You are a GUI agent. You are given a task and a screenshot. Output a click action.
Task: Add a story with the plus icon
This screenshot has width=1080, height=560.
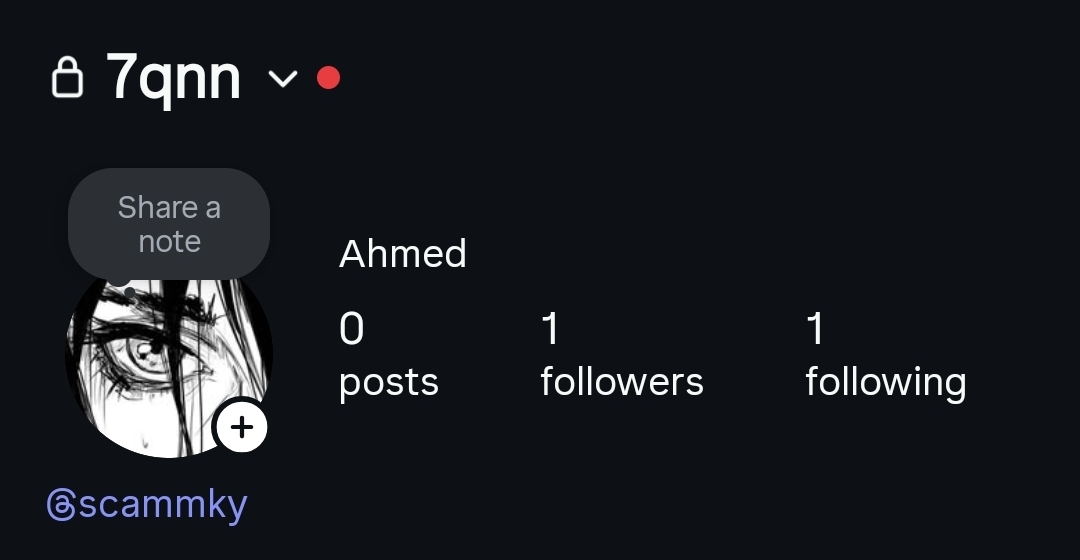242,428
